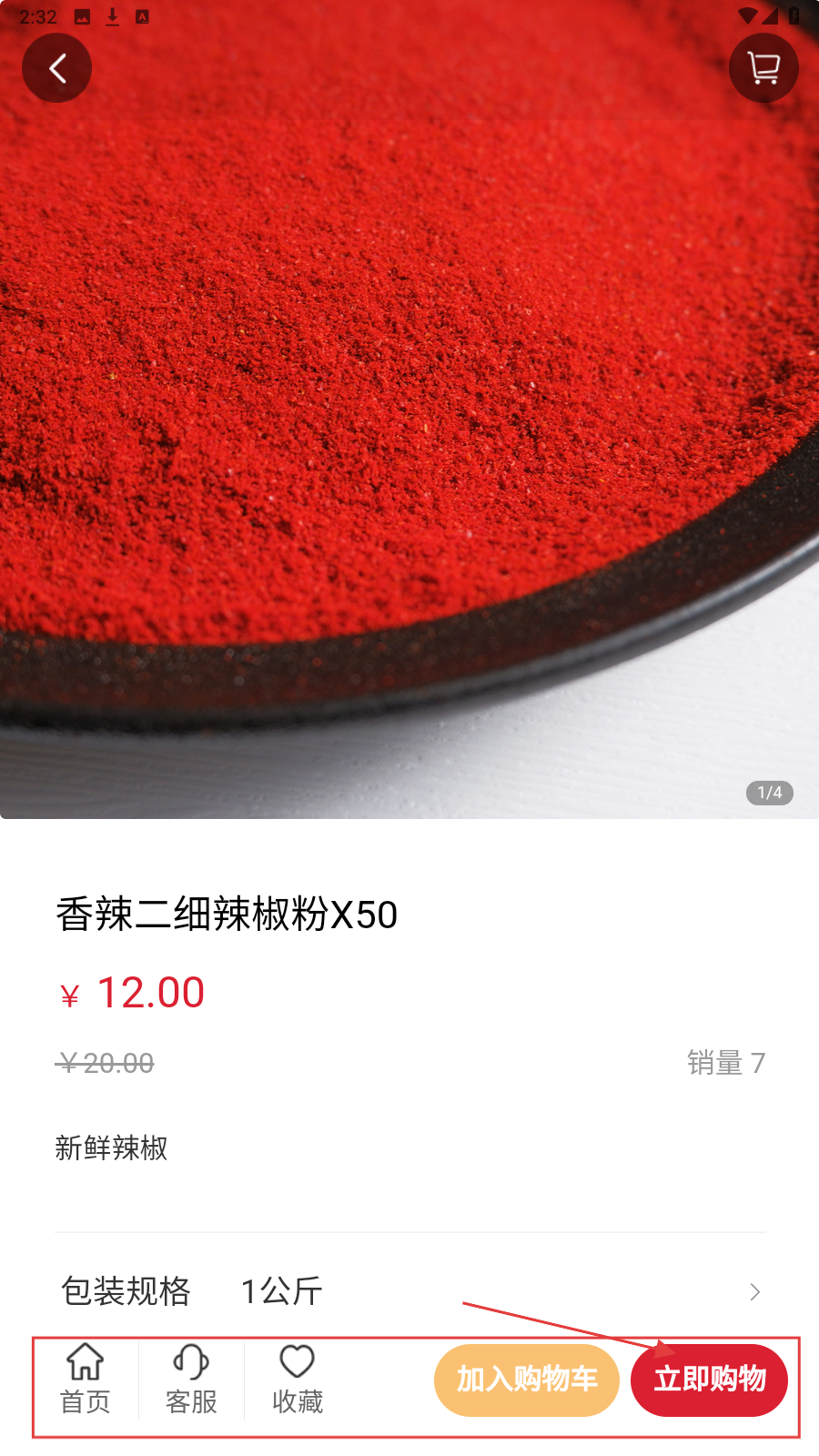Go back using the top-left arrow
This screenshot has height=1456, width=819.
[x=56, y=68]
